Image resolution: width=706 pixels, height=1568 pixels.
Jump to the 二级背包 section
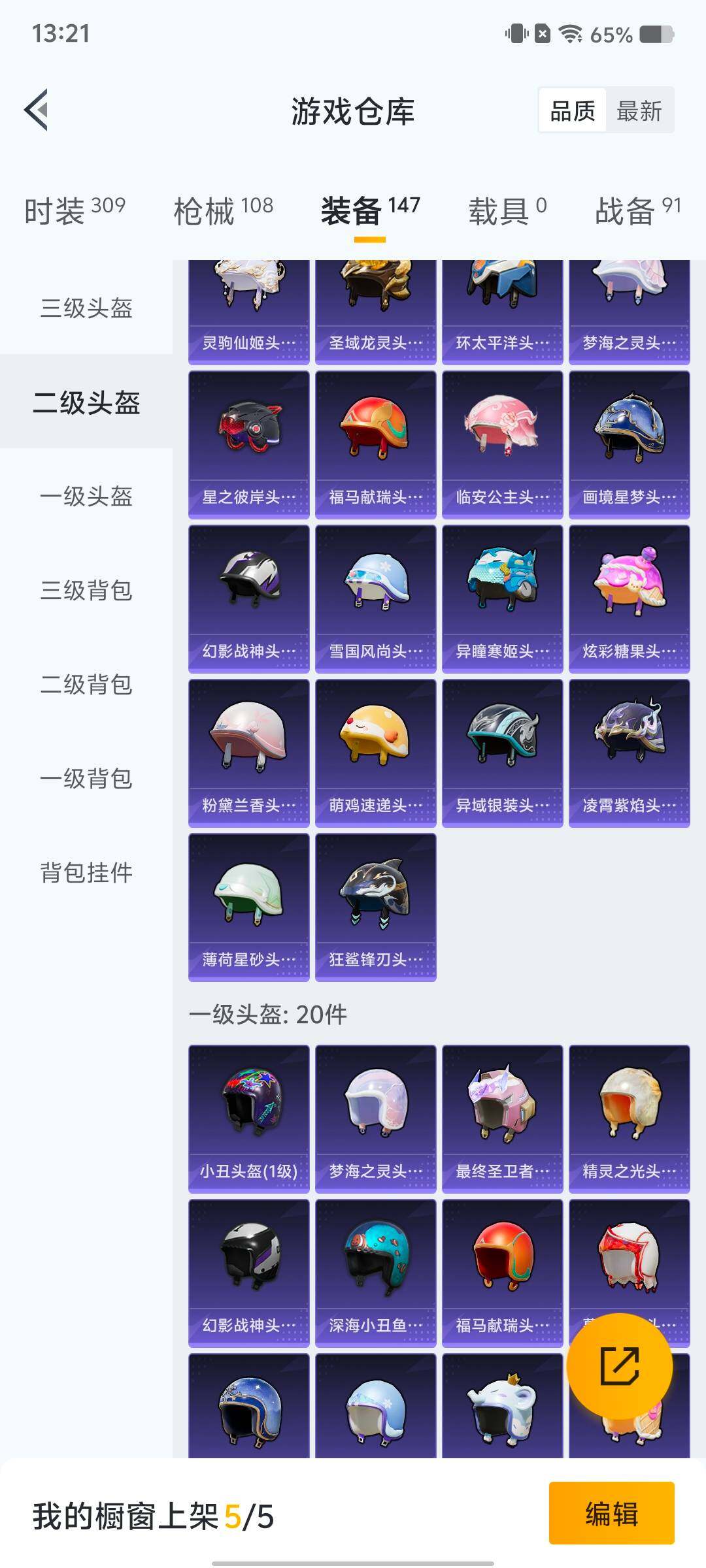pos(86,685)
